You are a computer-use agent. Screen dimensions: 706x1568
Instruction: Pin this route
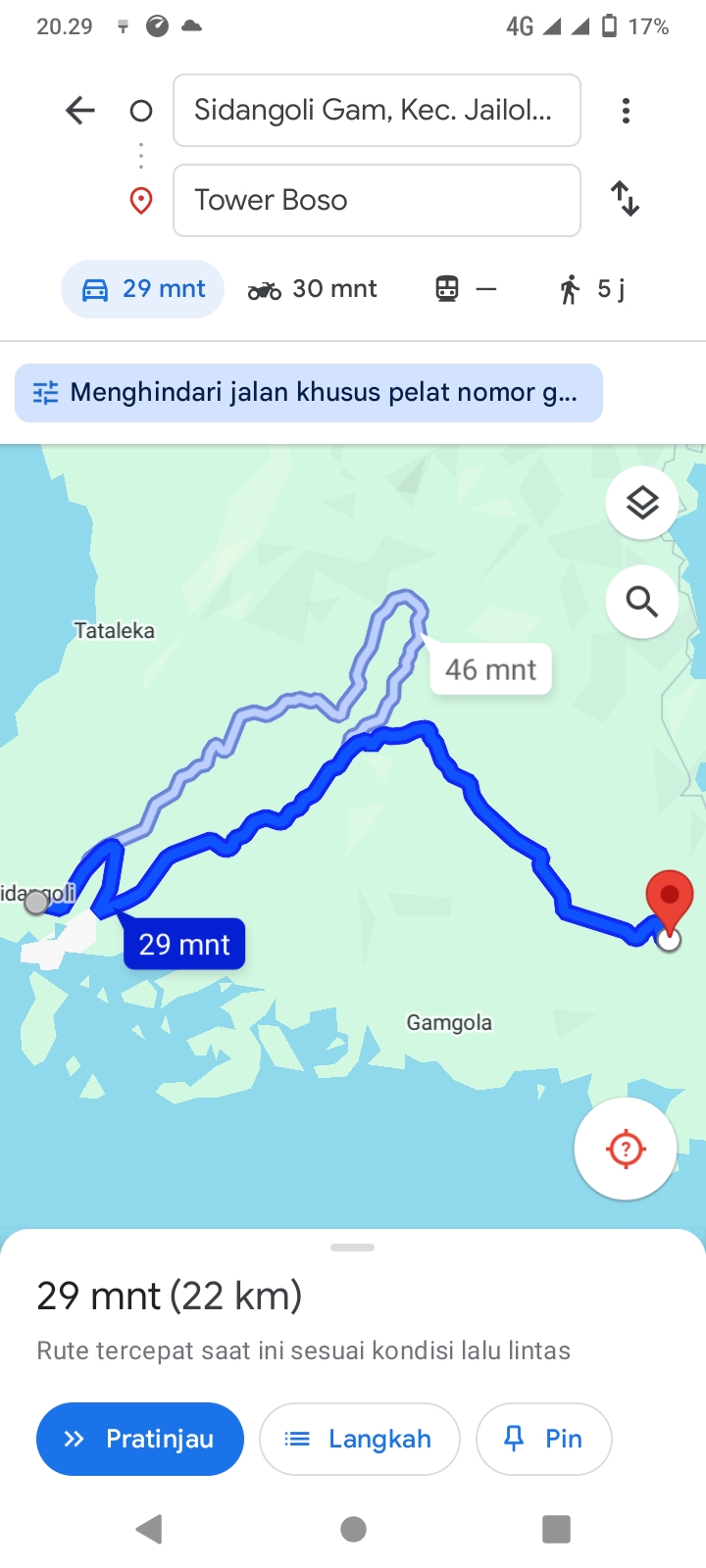tap(544, 1439)
